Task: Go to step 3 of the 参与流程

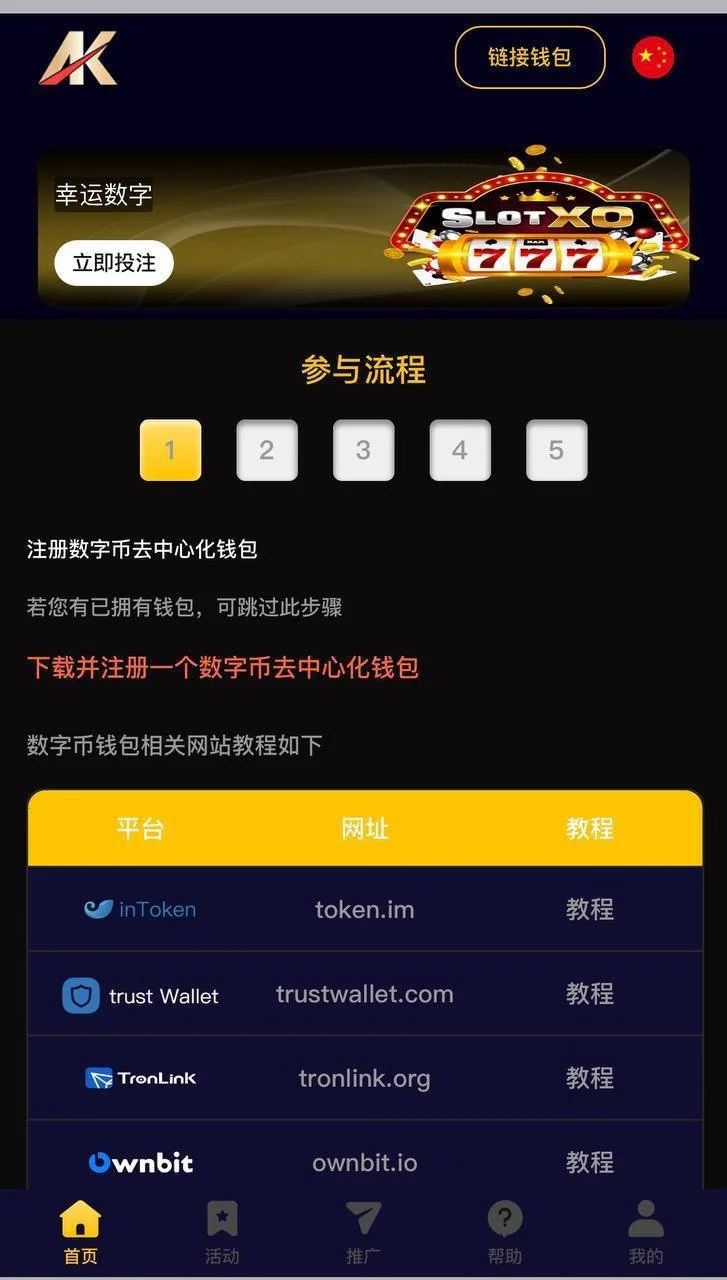Action: pyautogui.click(x=363, y=450)
